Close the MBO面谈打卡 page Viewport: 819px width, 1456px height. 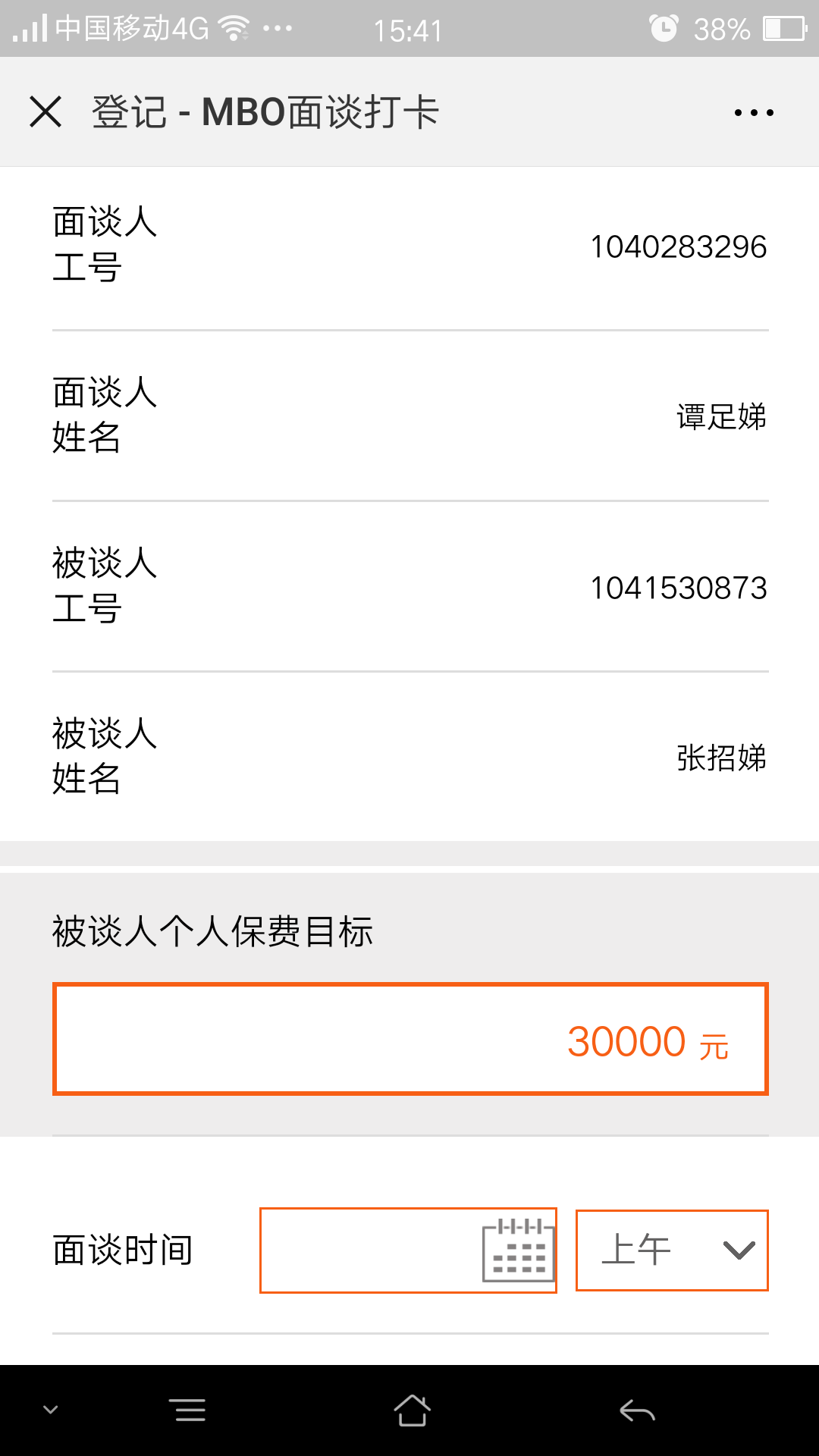(45, 112)
